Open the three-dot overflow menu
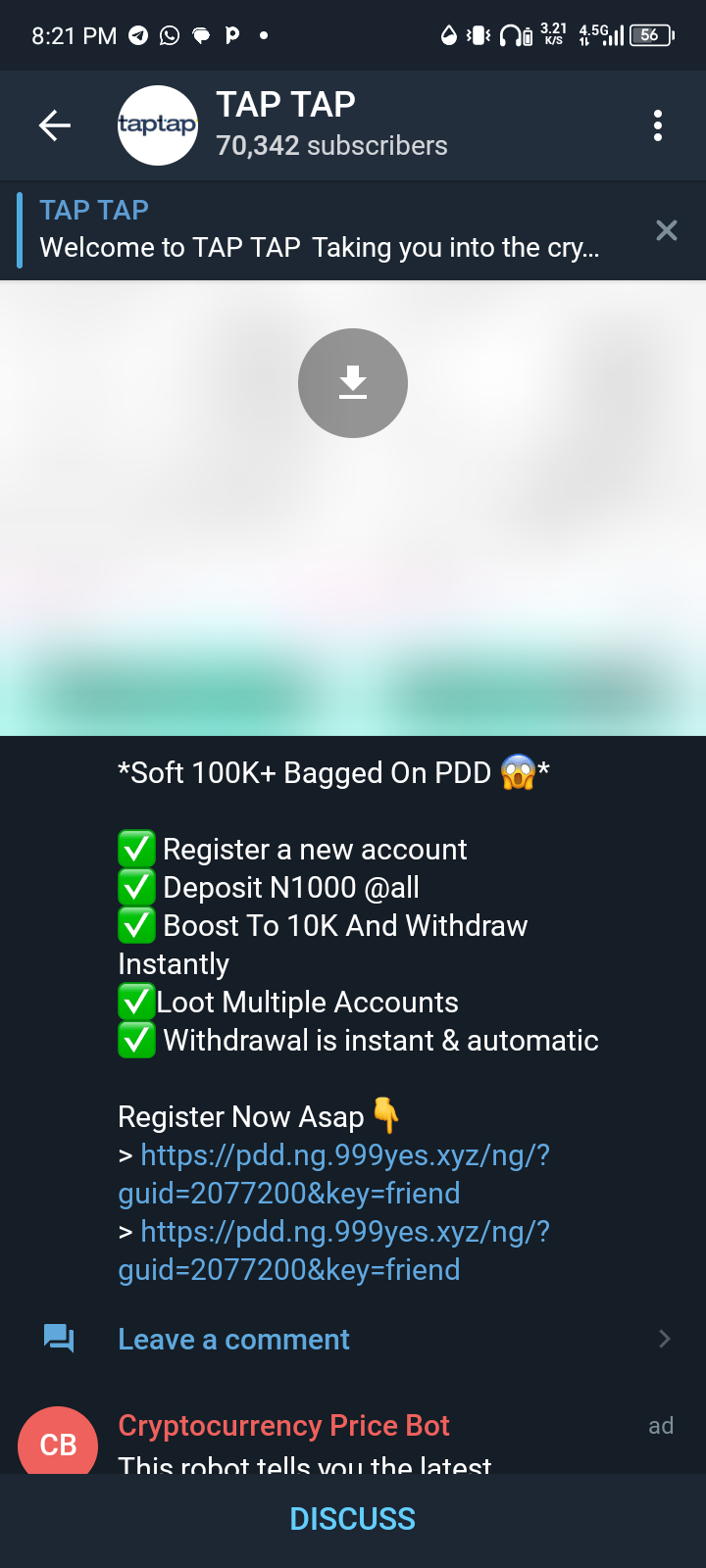The height and width of the screenshot is (1568, 706). 657,125
